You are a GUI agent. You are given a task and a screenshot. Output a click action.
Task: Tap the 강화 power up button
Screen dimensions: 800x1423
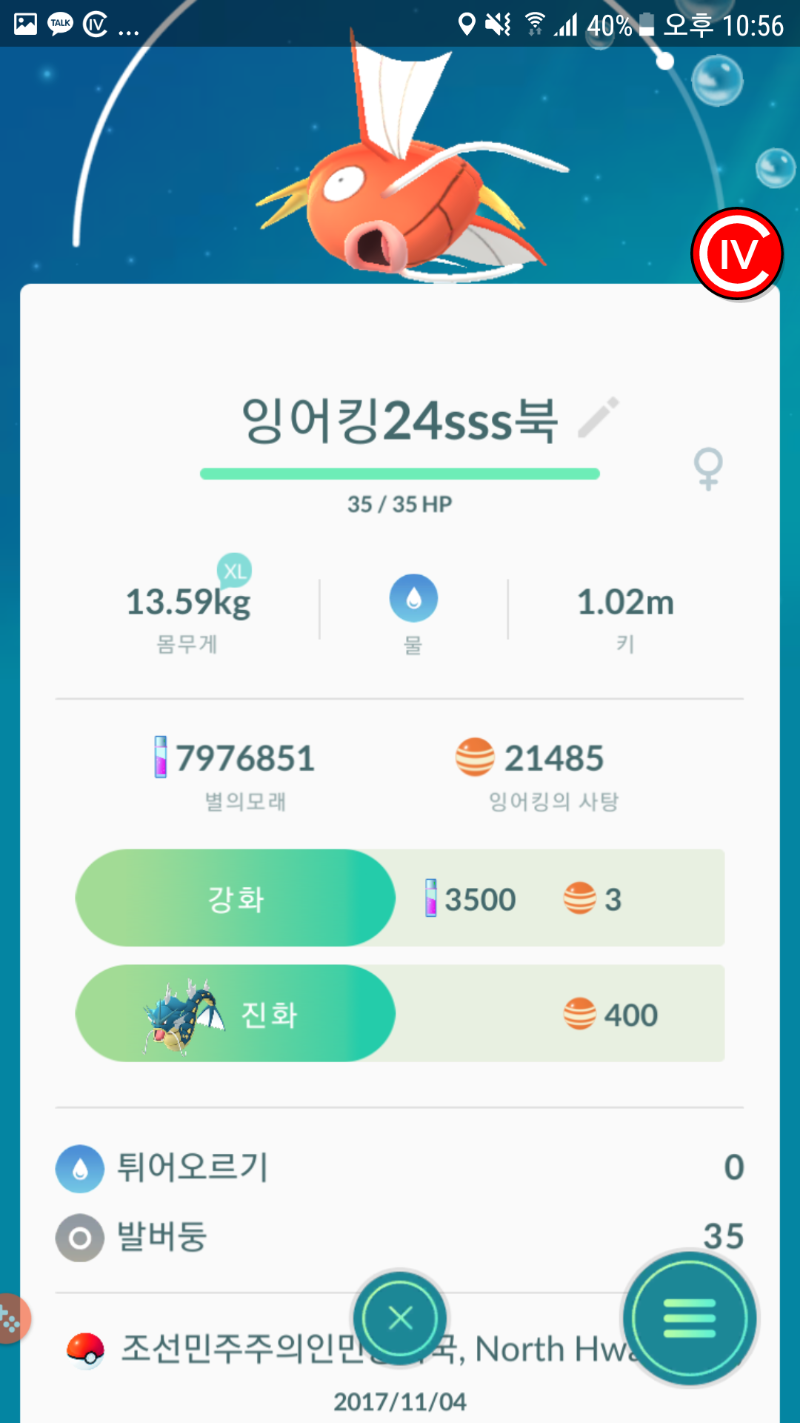(x=236, y=898)
